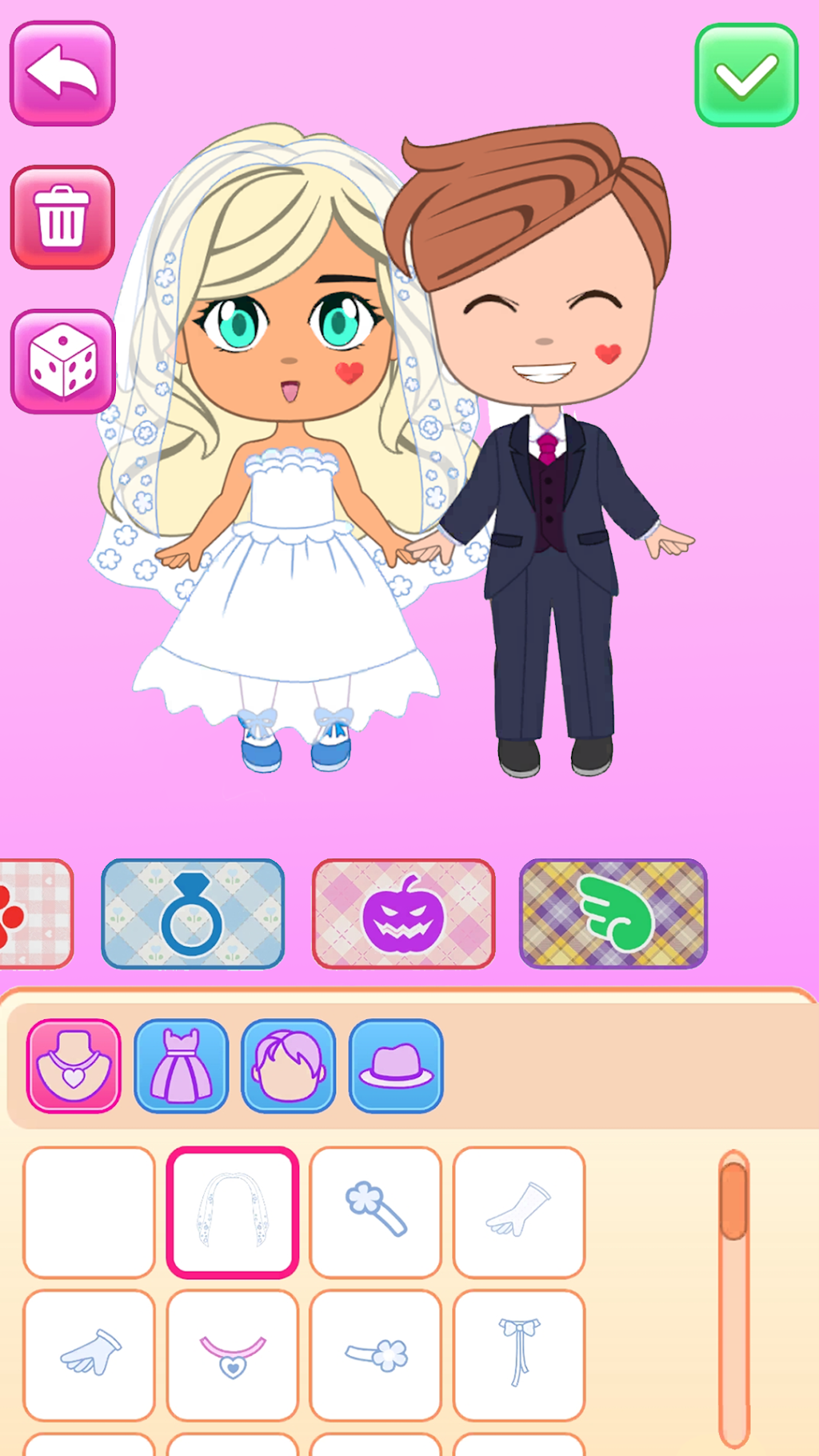Tap the pink back arrow button
Image resolution: width=819 pixels, height=1456 pixels.
click(x=62, y=74)
